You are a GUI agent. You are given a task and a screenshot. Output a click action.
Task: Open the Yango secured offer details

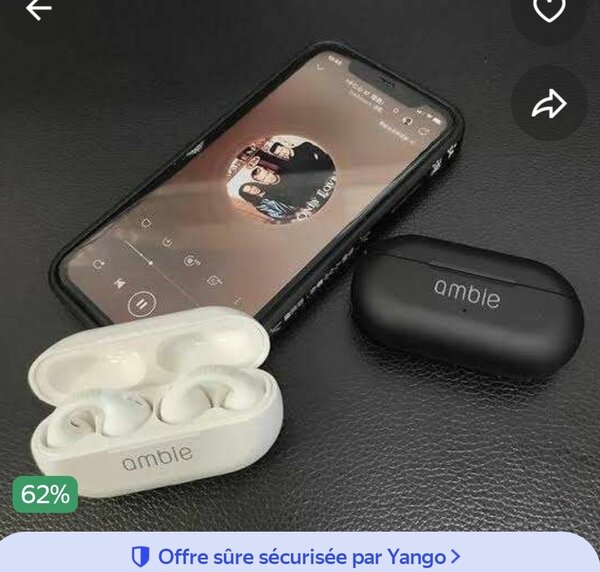click(x=297, y=556)
